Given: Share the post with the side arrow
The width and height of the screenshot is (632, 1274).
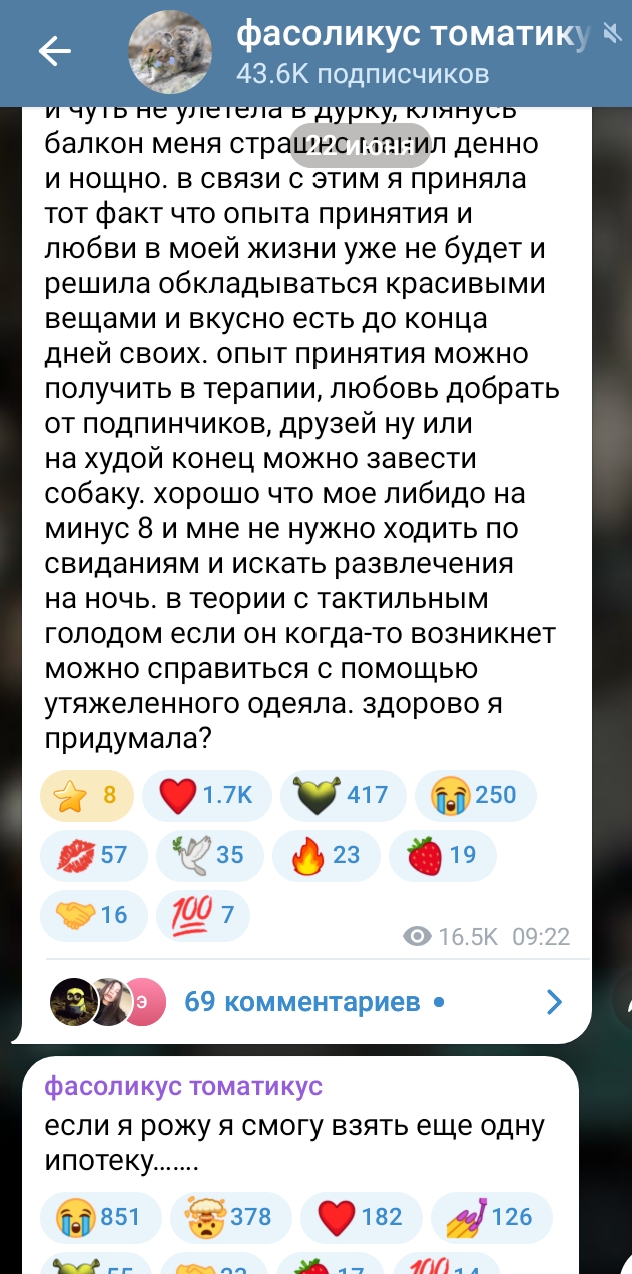Looking at the screenshot, I should (x=619, y=1001).
